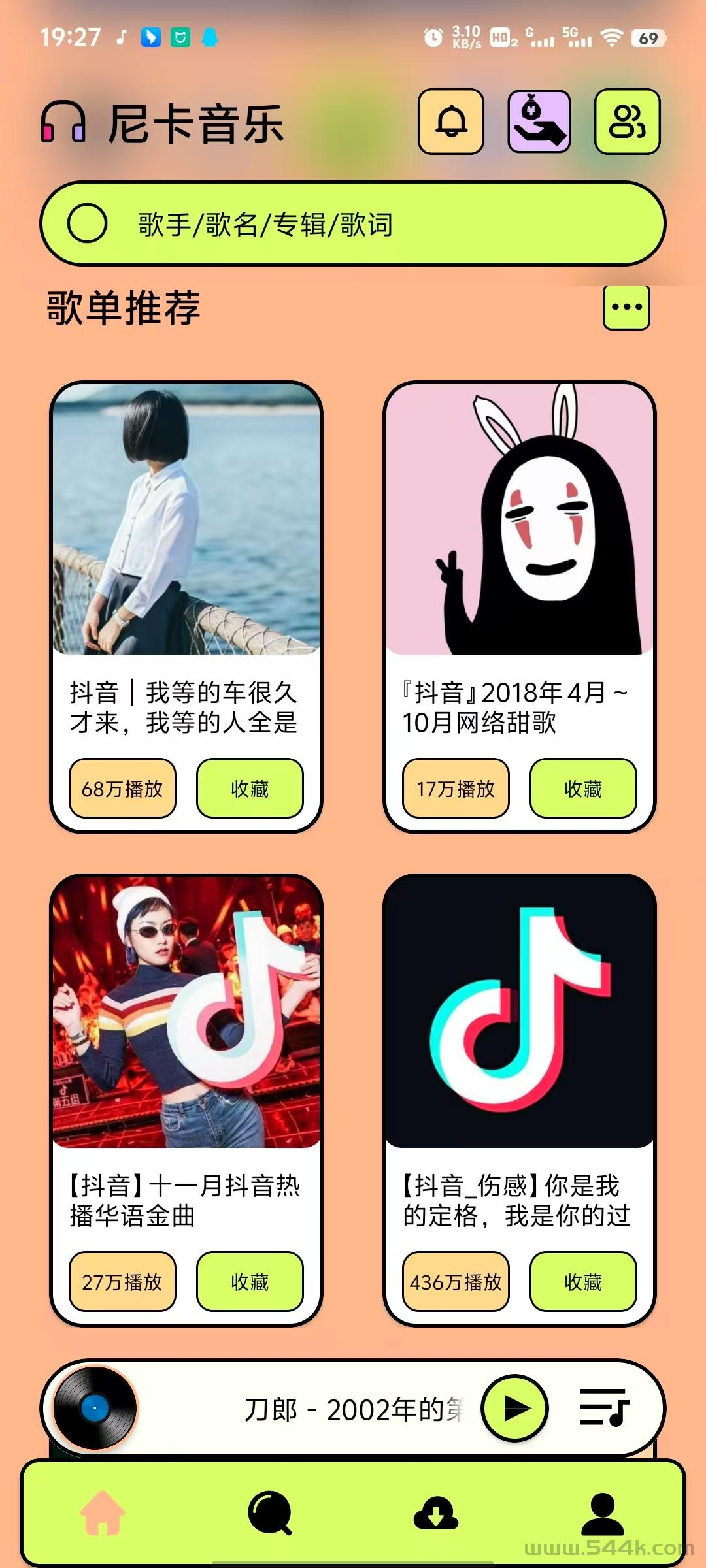Switch to the Search tab
The width and height of the screenshot is (706, 1568).
click(x=269, y=1512)
